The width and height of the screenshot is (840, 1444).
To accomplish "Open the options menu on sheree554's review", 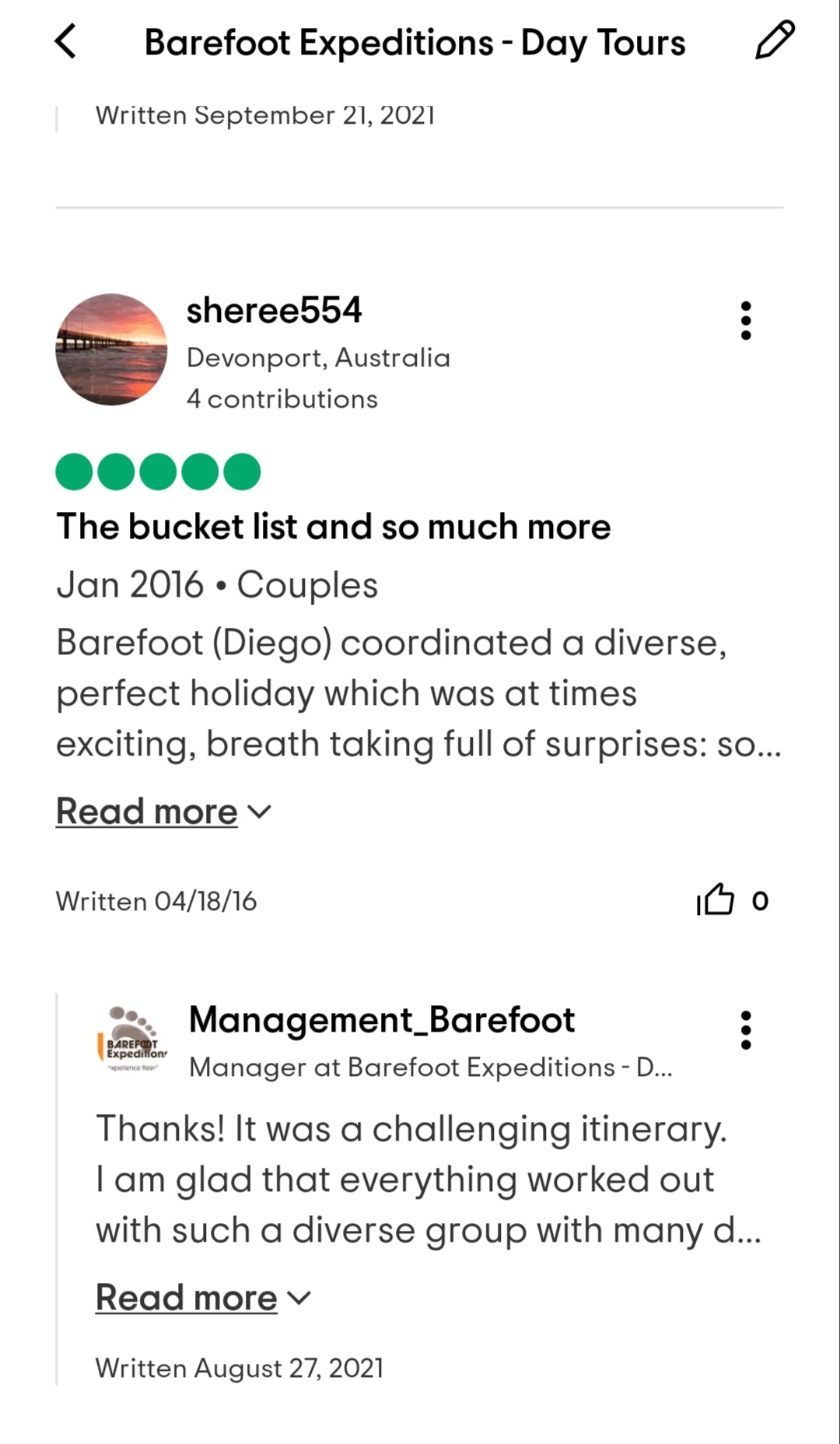I will coord(746,321).
